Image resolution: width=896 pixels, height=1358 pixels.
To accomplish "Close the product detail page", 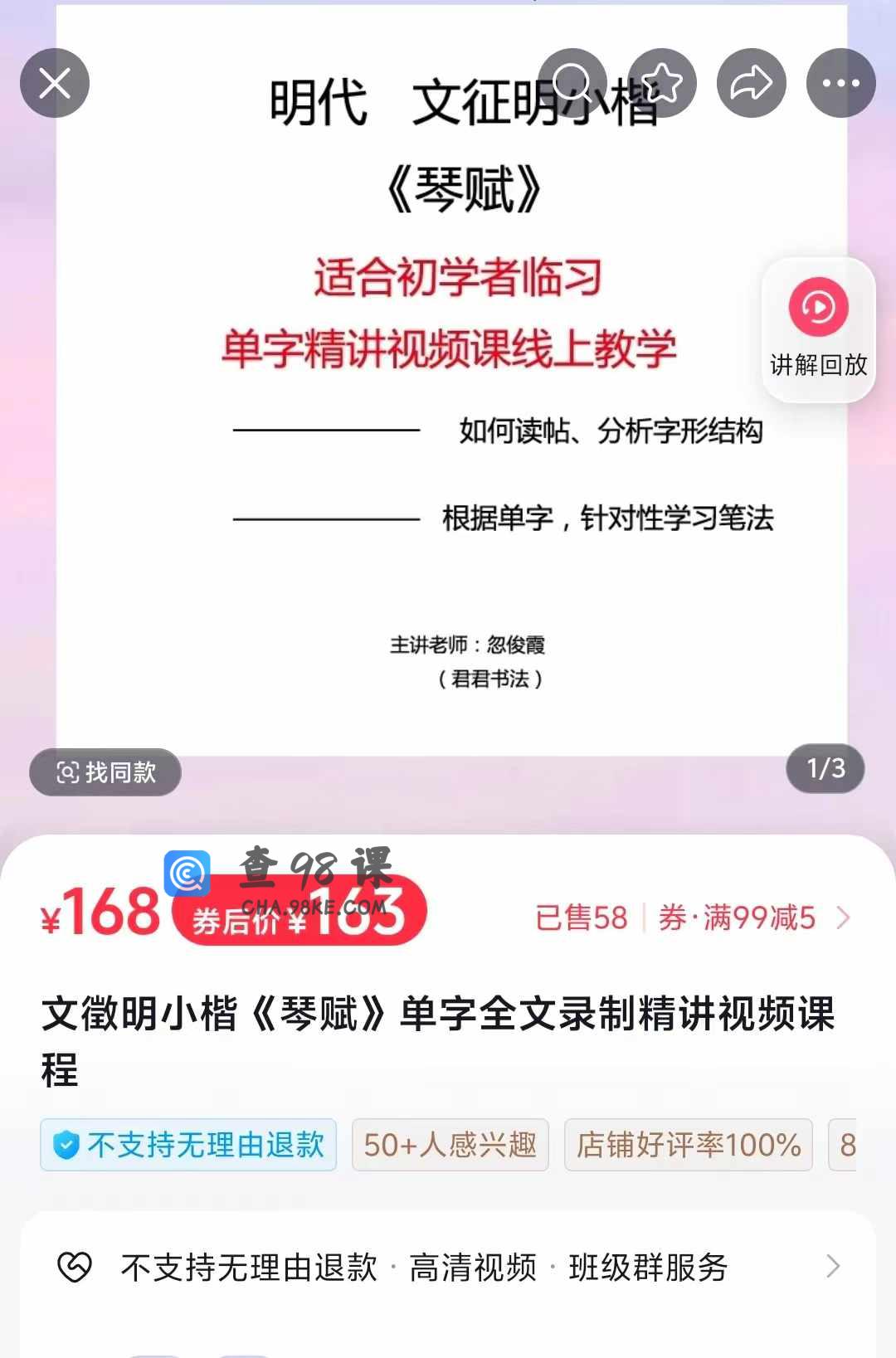I will coord(55,83).
